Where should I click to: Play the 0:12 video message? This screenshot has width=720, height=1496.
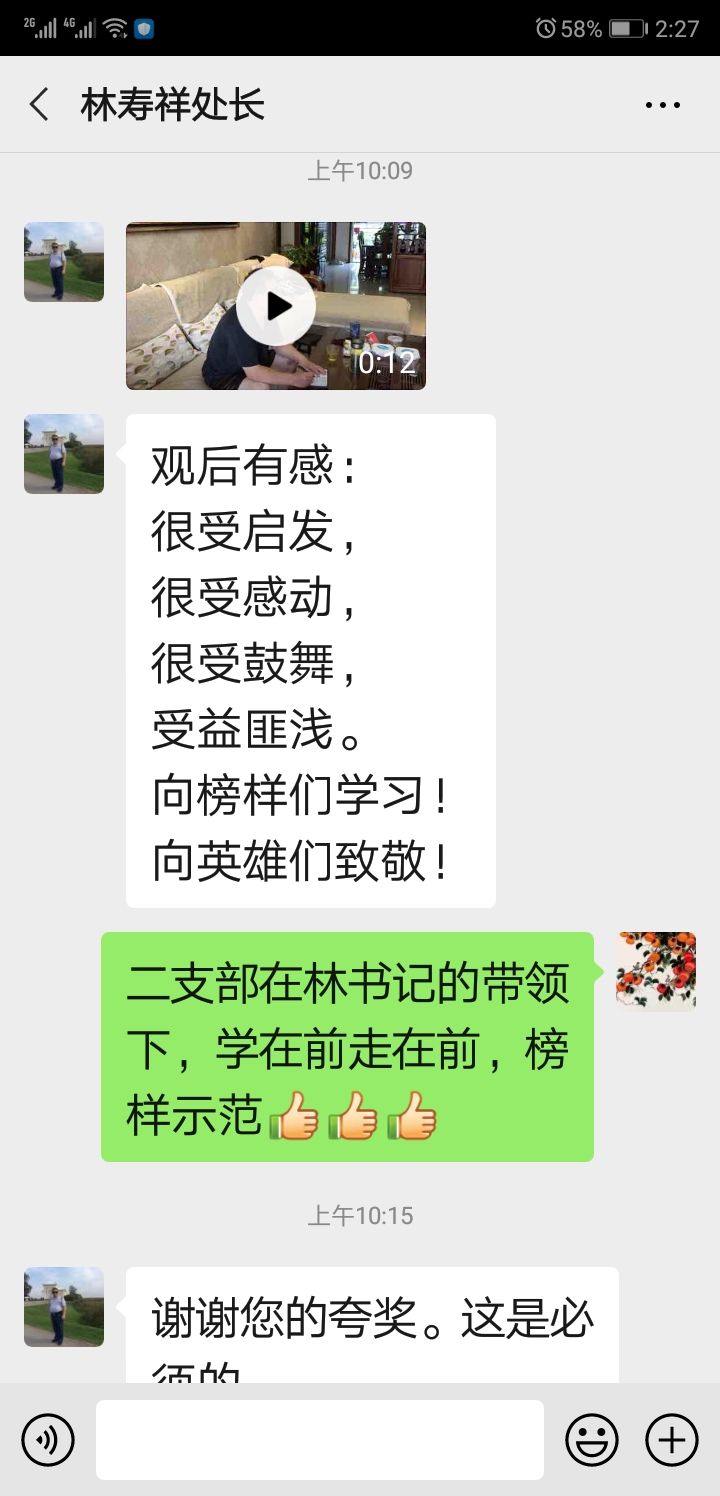point(276,306)
